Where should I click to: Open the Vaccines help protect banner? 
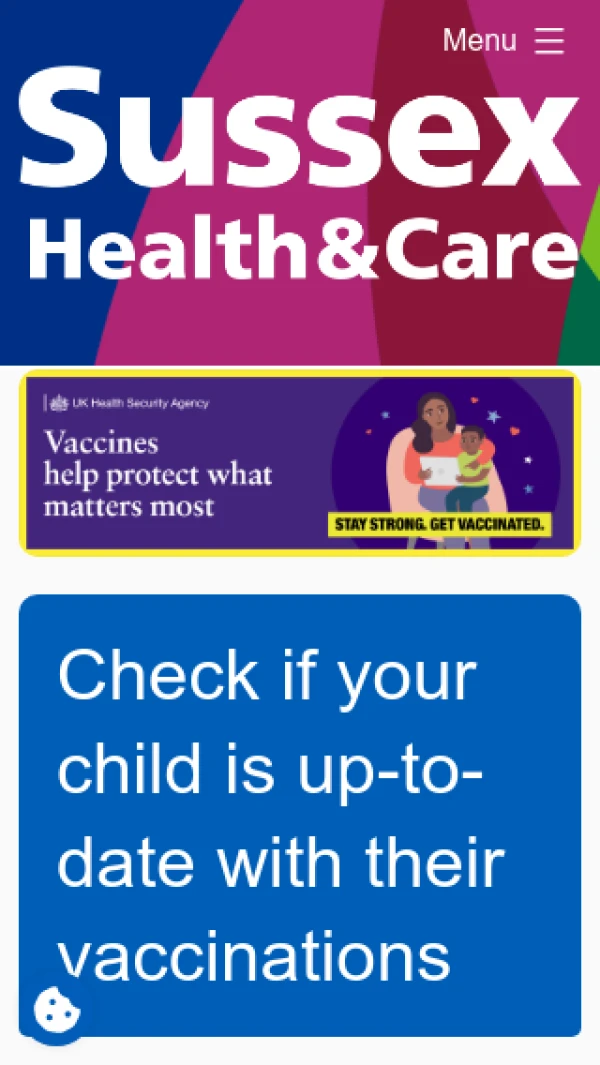point(300,463)
